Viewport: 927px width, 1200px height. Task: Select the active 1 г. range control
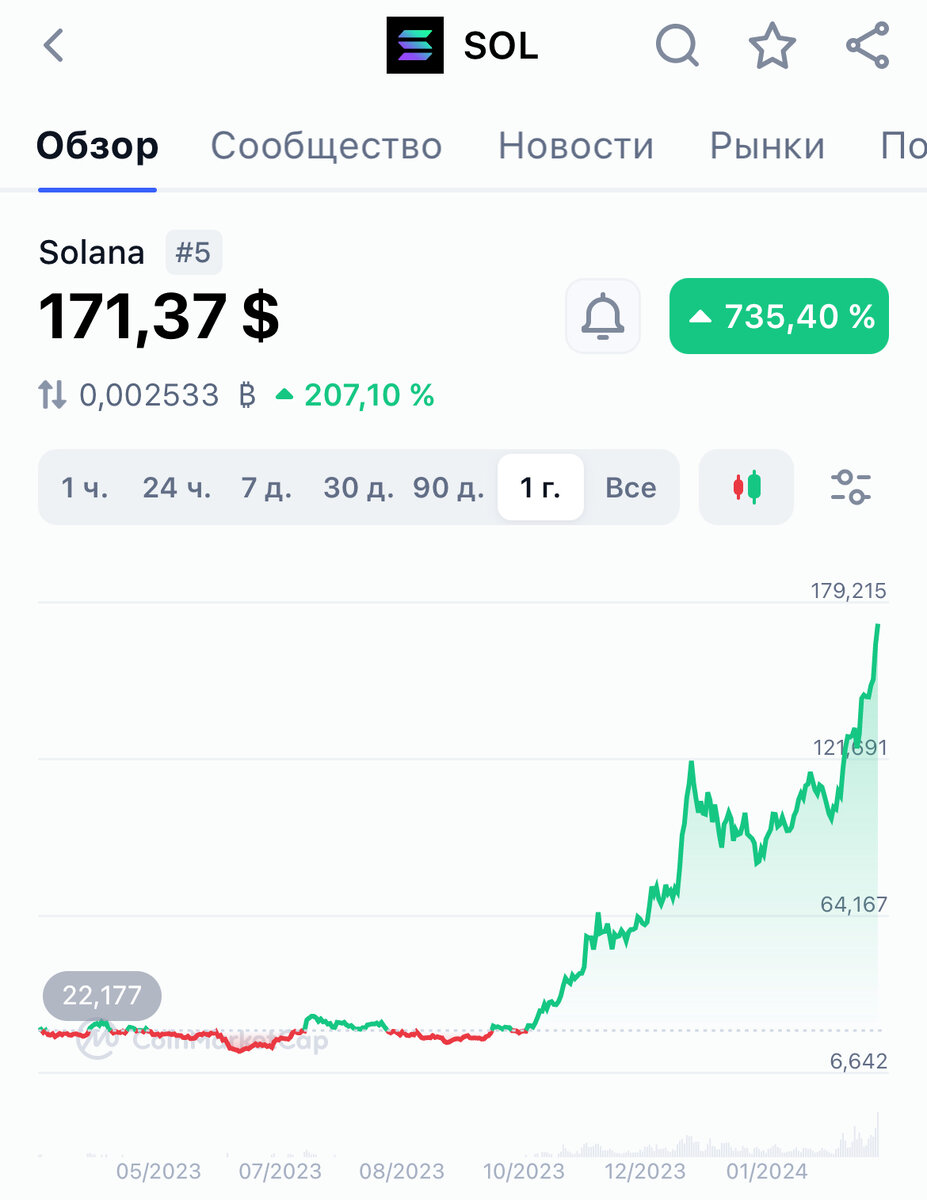[540, 487]
